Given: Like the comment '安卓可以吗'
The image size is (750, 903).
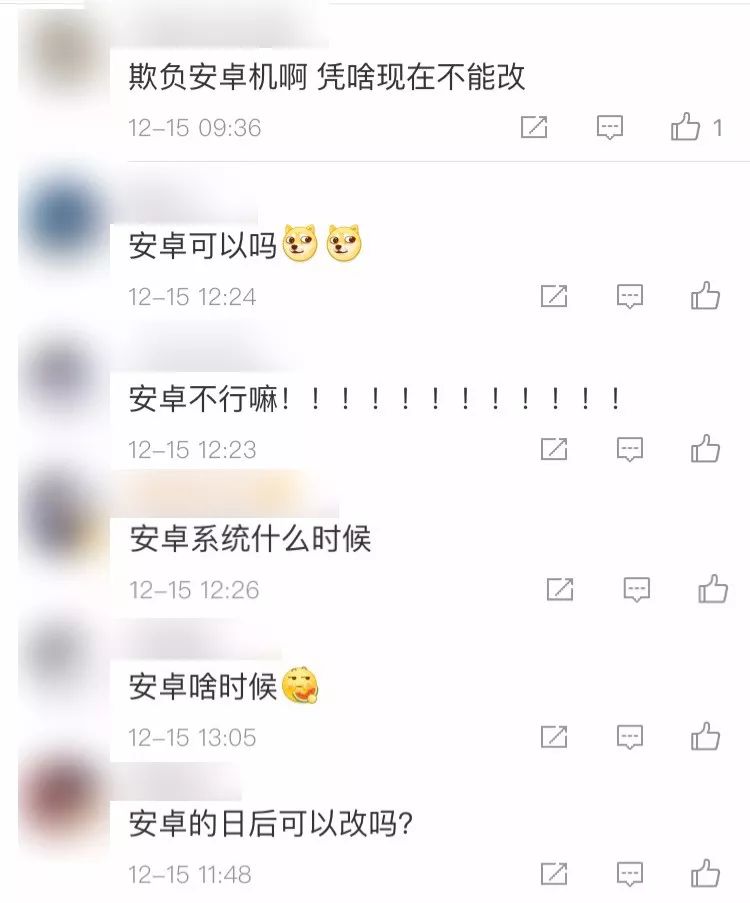Looking at the screenshot, I should pos(706,296).
